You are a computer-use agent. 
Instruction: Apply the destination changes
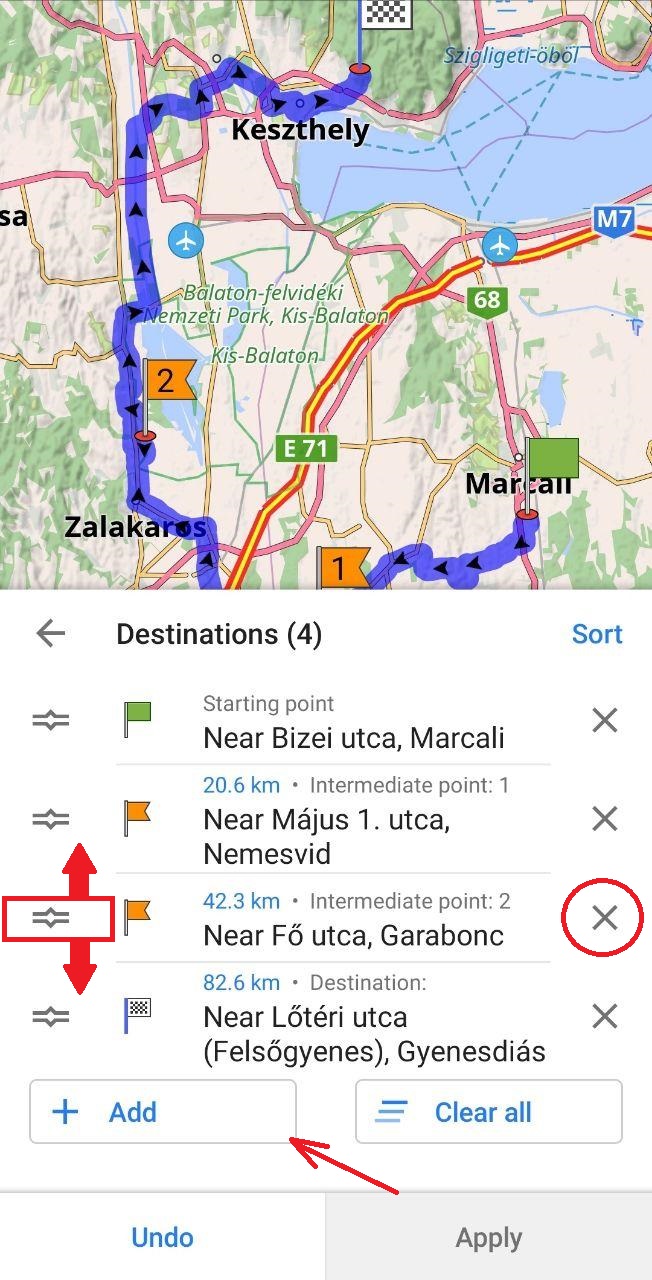click(x=489, y=1238)
